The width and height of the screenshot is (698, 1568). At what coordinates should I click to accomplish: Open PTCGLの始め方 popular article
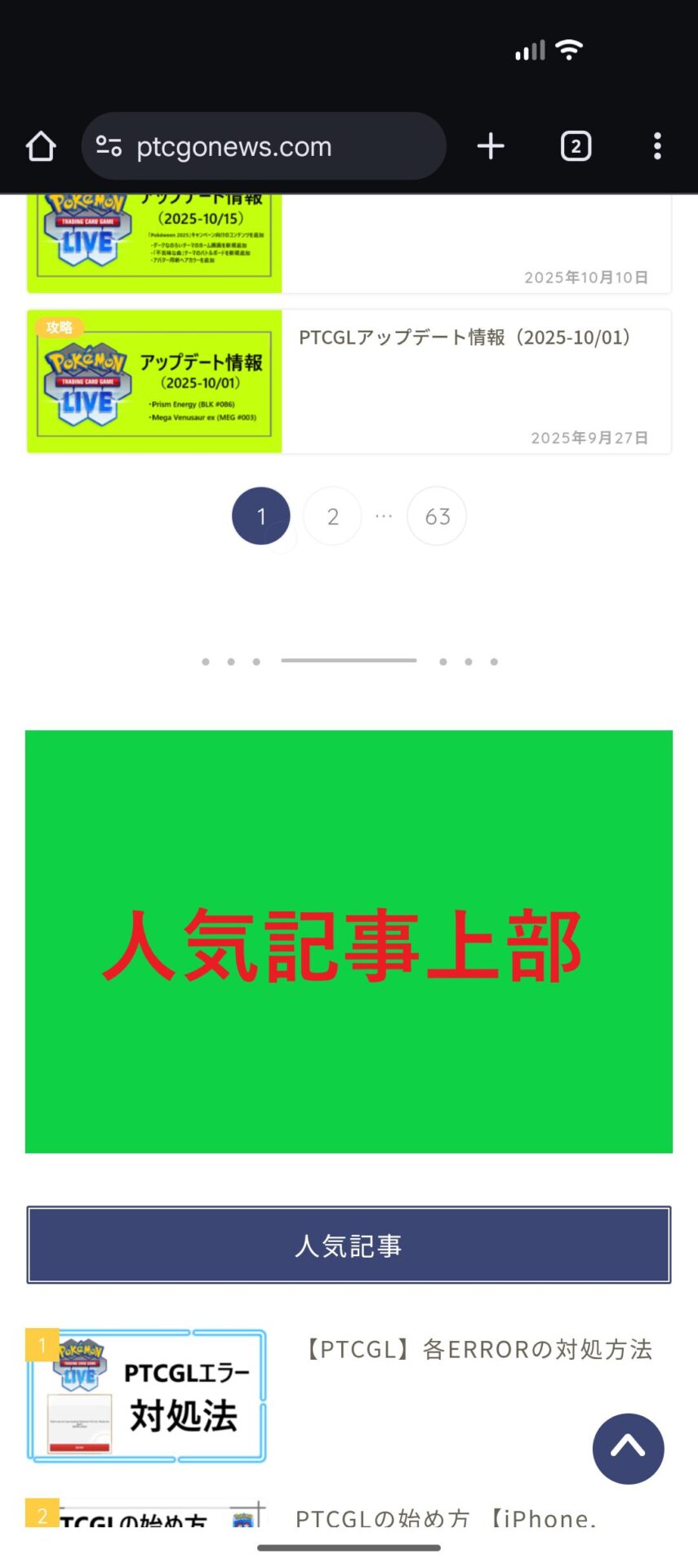coord(445,1517)
